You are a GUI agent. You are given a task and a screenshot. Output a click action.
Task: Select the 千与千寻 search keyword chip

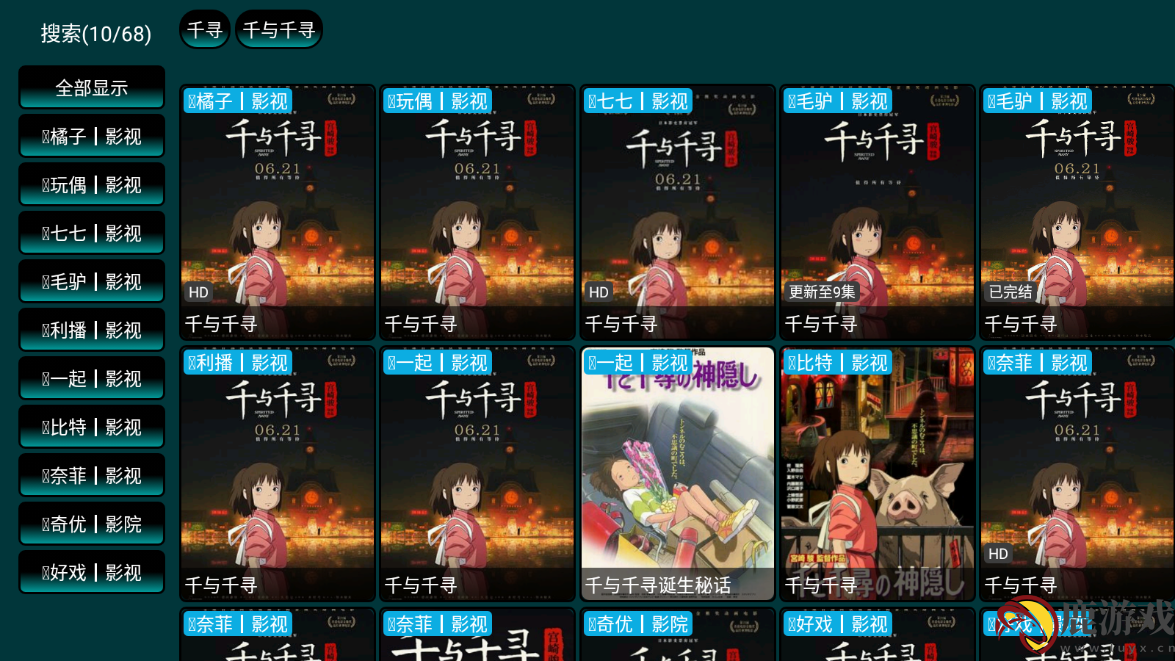(279, 30)
